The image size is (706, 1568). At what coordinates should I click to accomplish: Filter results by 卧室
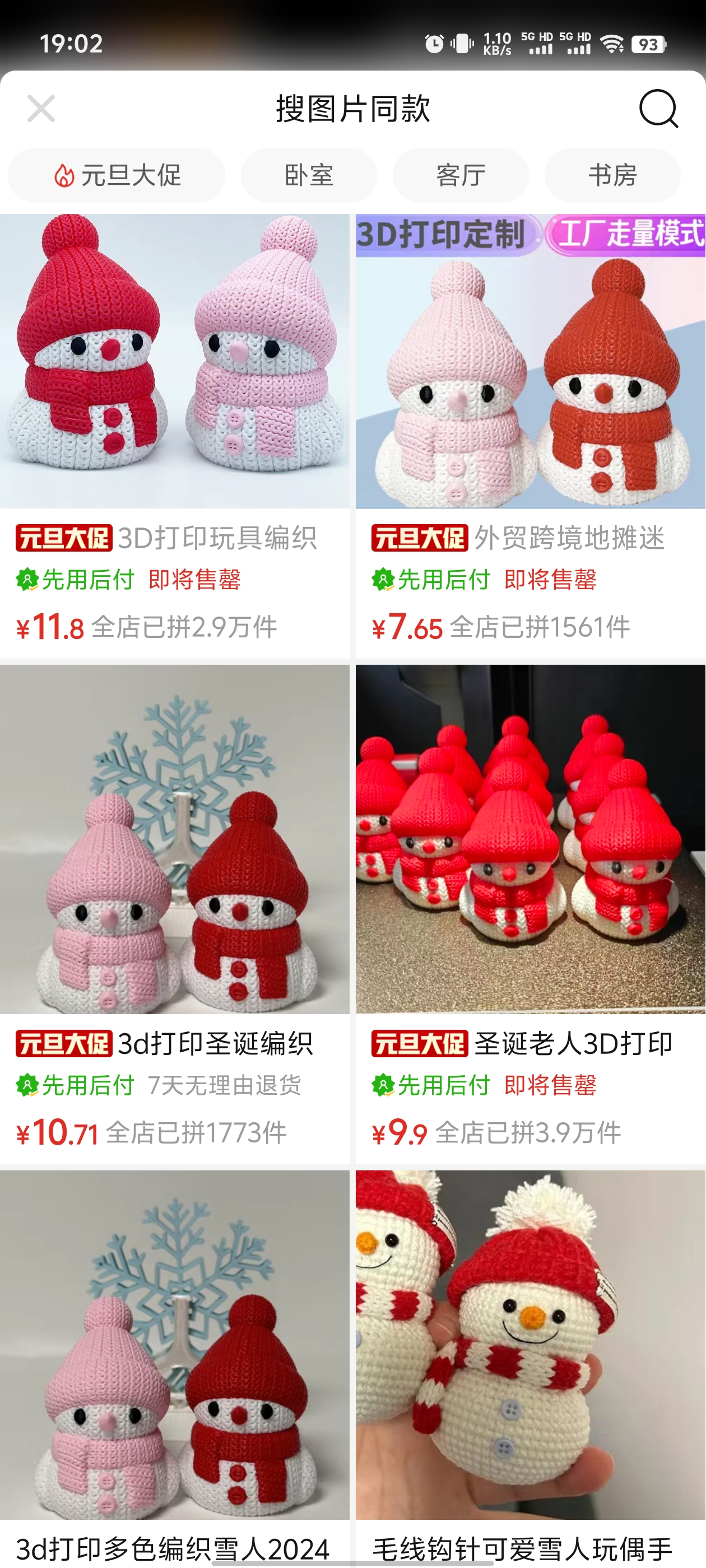309,175
